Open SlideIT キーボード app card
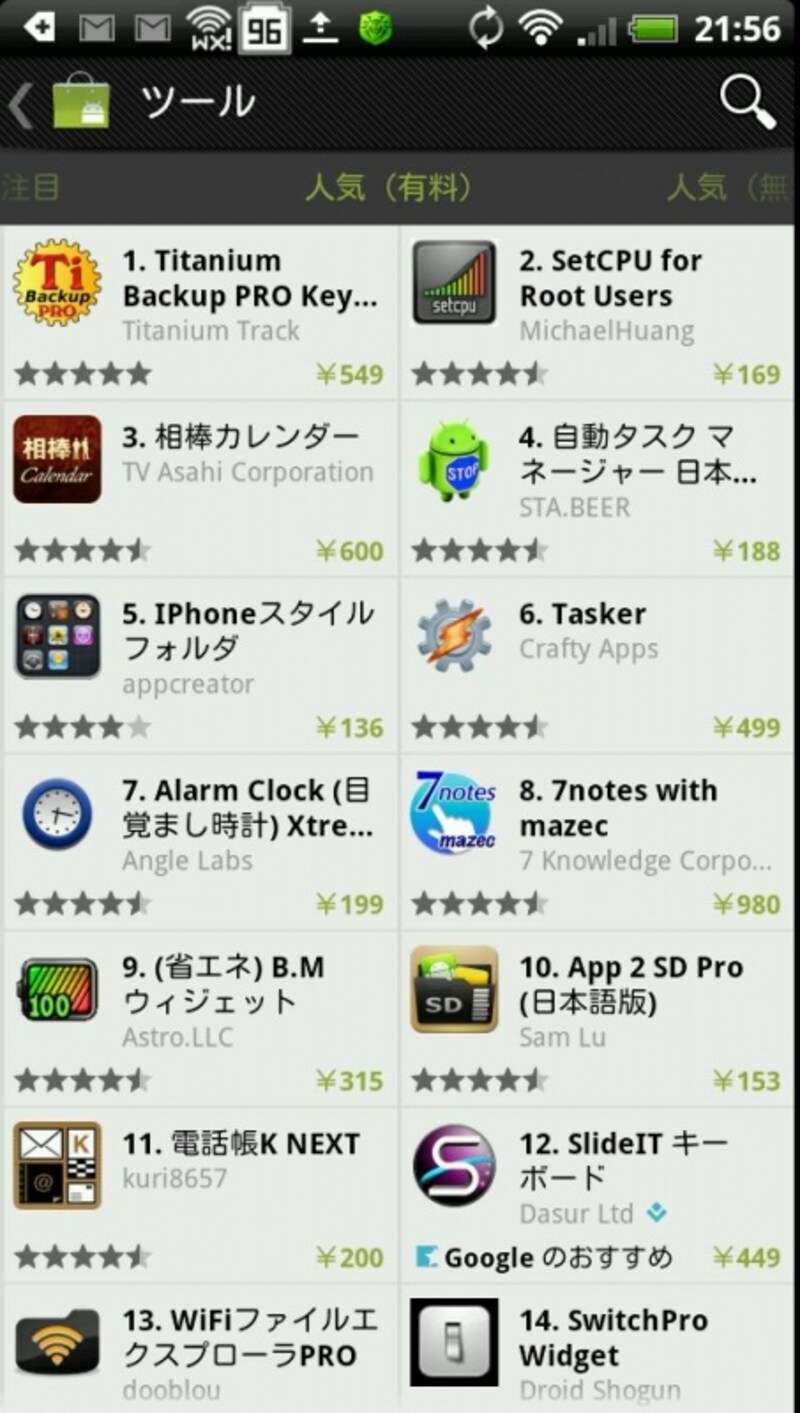 (598, 1195)
